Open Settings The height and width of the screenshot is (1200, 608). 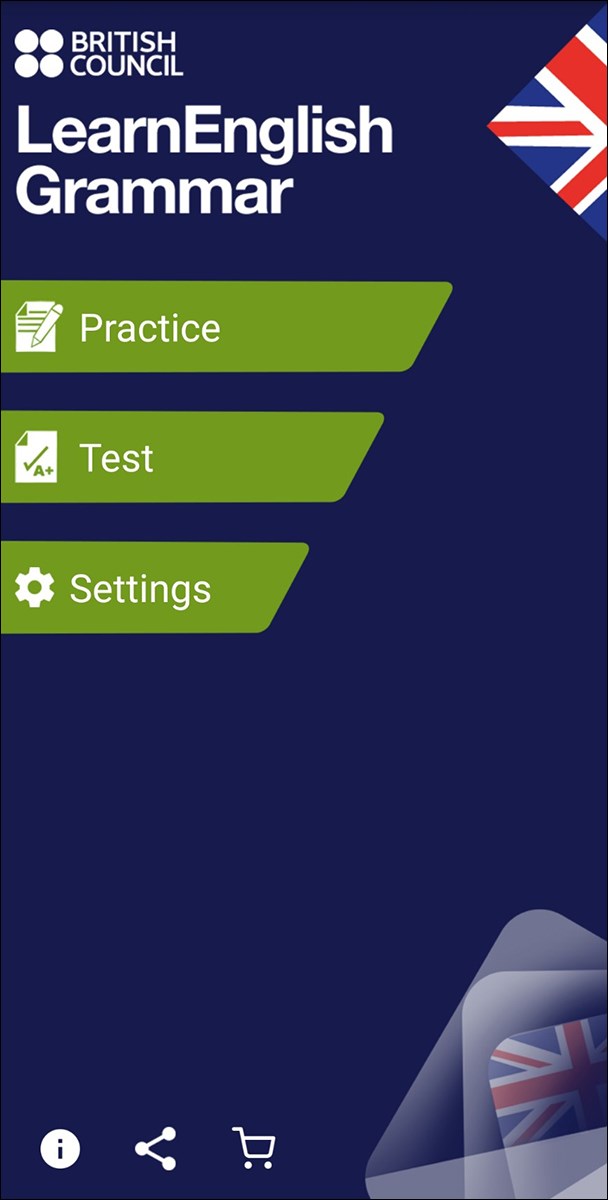(x=140, y=588)
